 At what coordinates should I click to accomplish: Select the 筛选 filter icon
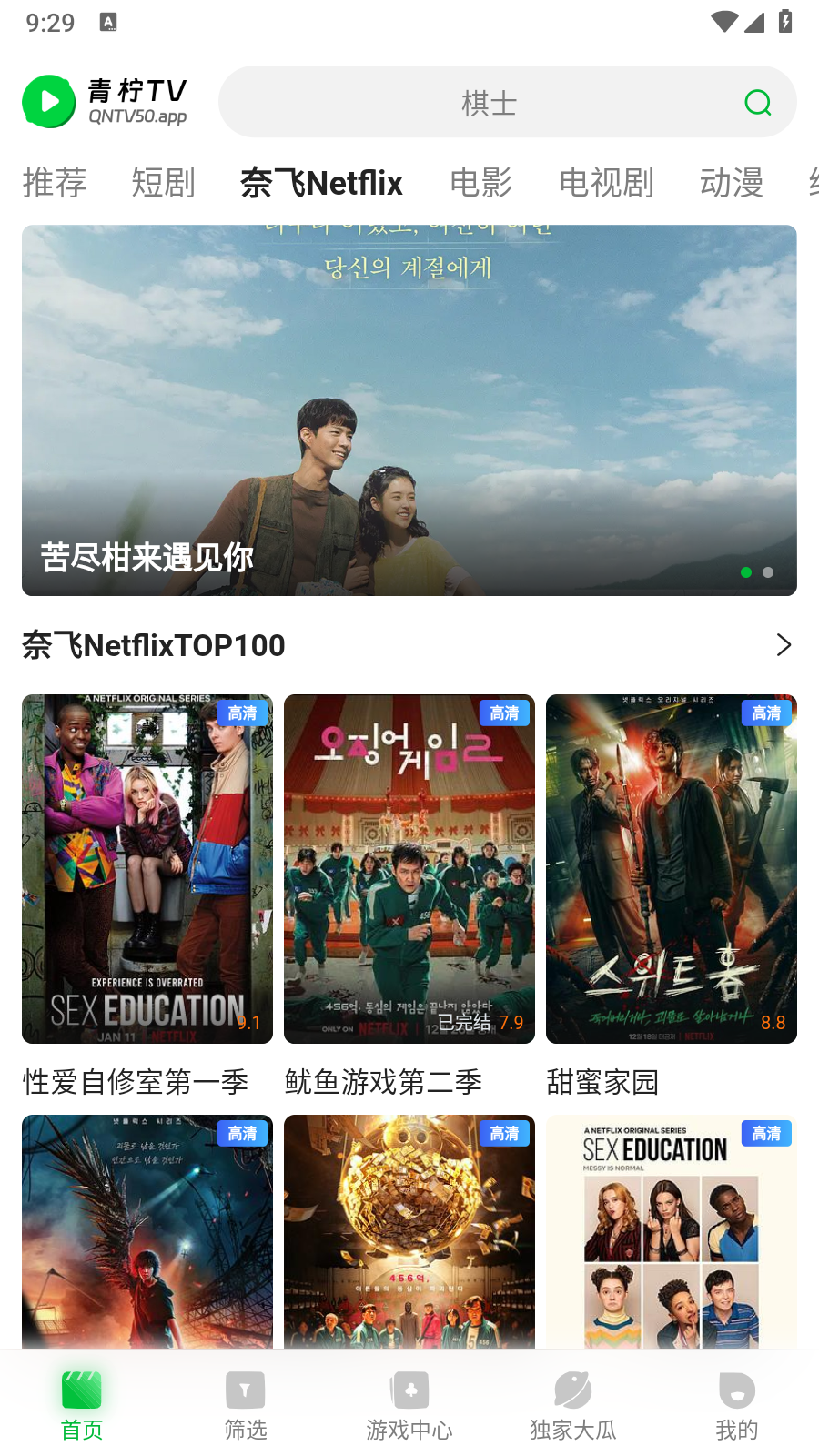245,1390
